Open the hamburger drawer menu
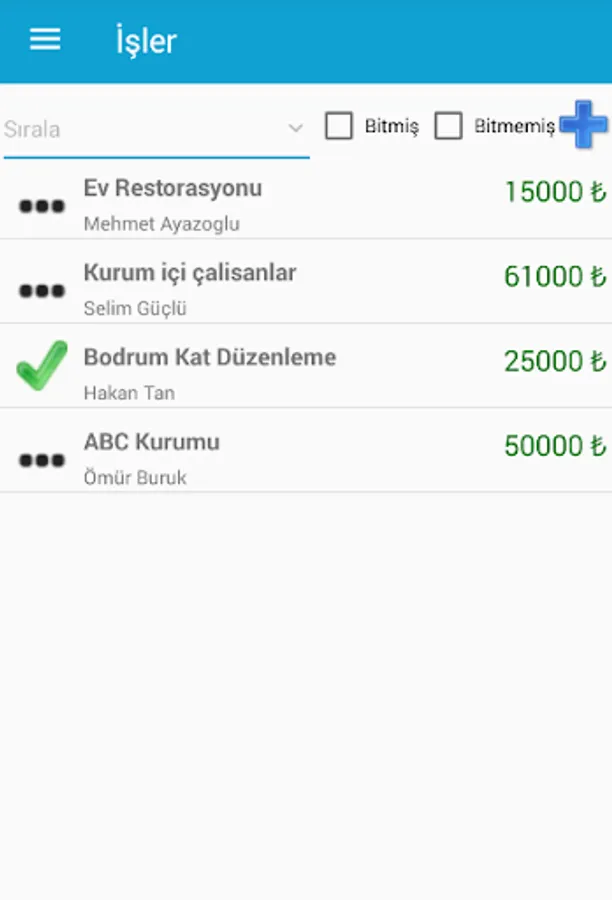The height and width of the screenshot is (900, 612). point(45,40)
